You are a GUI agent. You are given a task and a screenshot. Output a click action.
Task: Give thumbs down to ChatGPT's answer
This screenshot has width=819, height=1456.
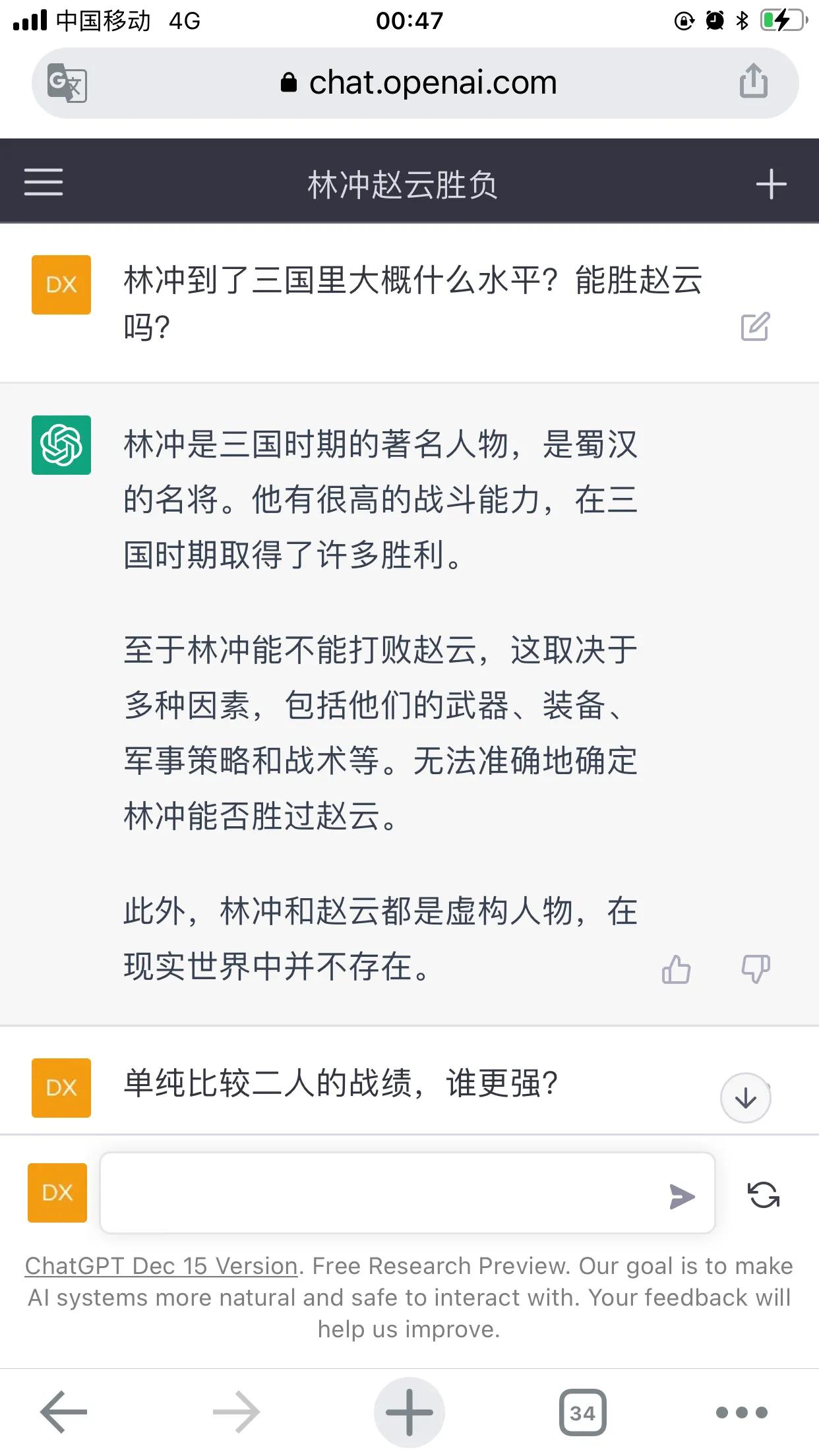[755, 969]
